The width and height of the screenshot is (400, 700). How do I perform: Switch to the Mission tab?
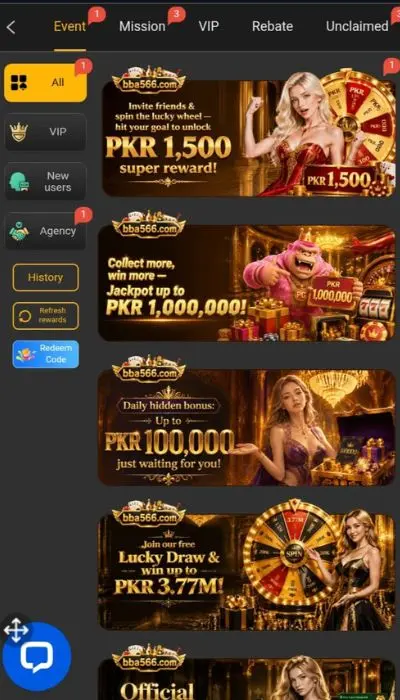pyautogui.click(x=142, y=26)
